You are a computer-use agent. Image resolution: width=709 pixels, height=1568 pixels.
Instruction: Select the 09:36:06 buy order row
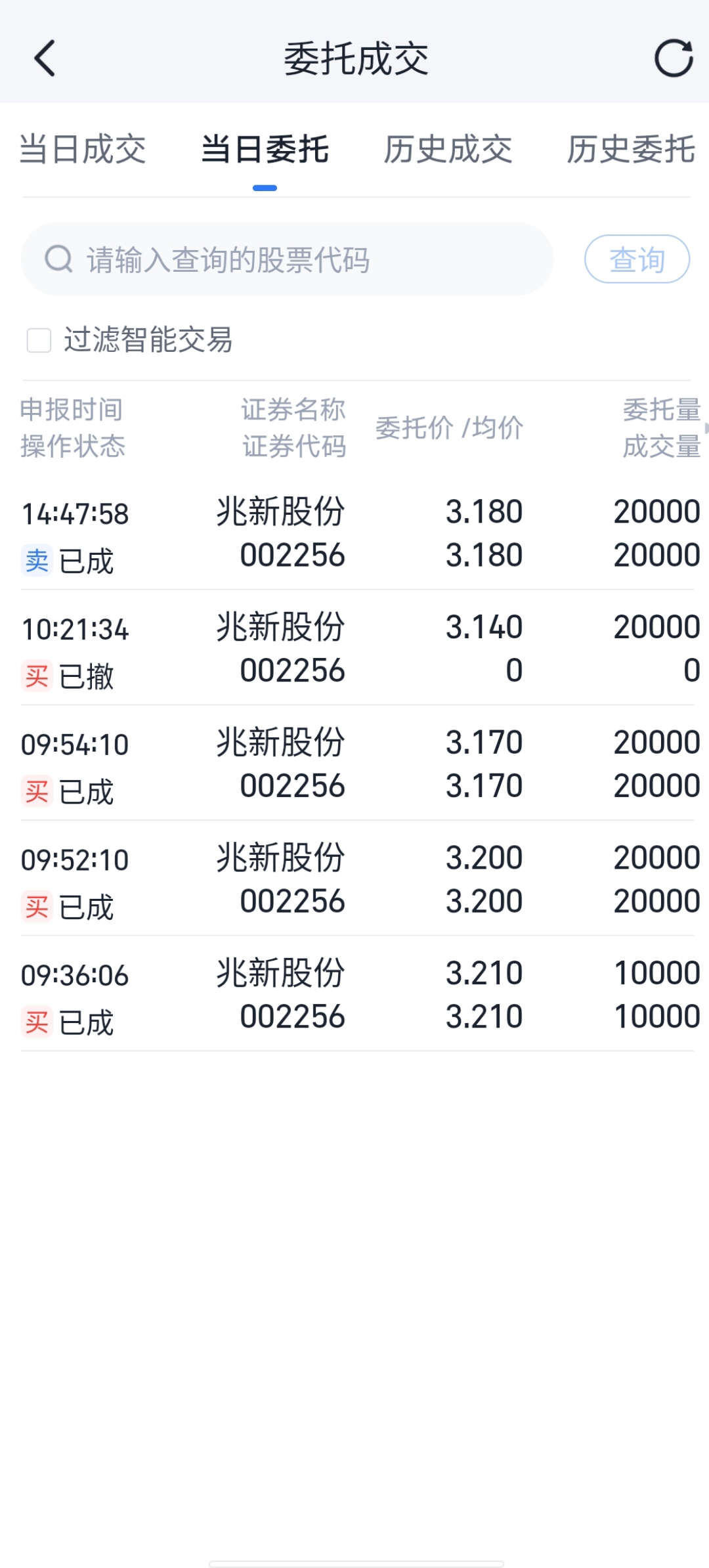coord(358,994)
